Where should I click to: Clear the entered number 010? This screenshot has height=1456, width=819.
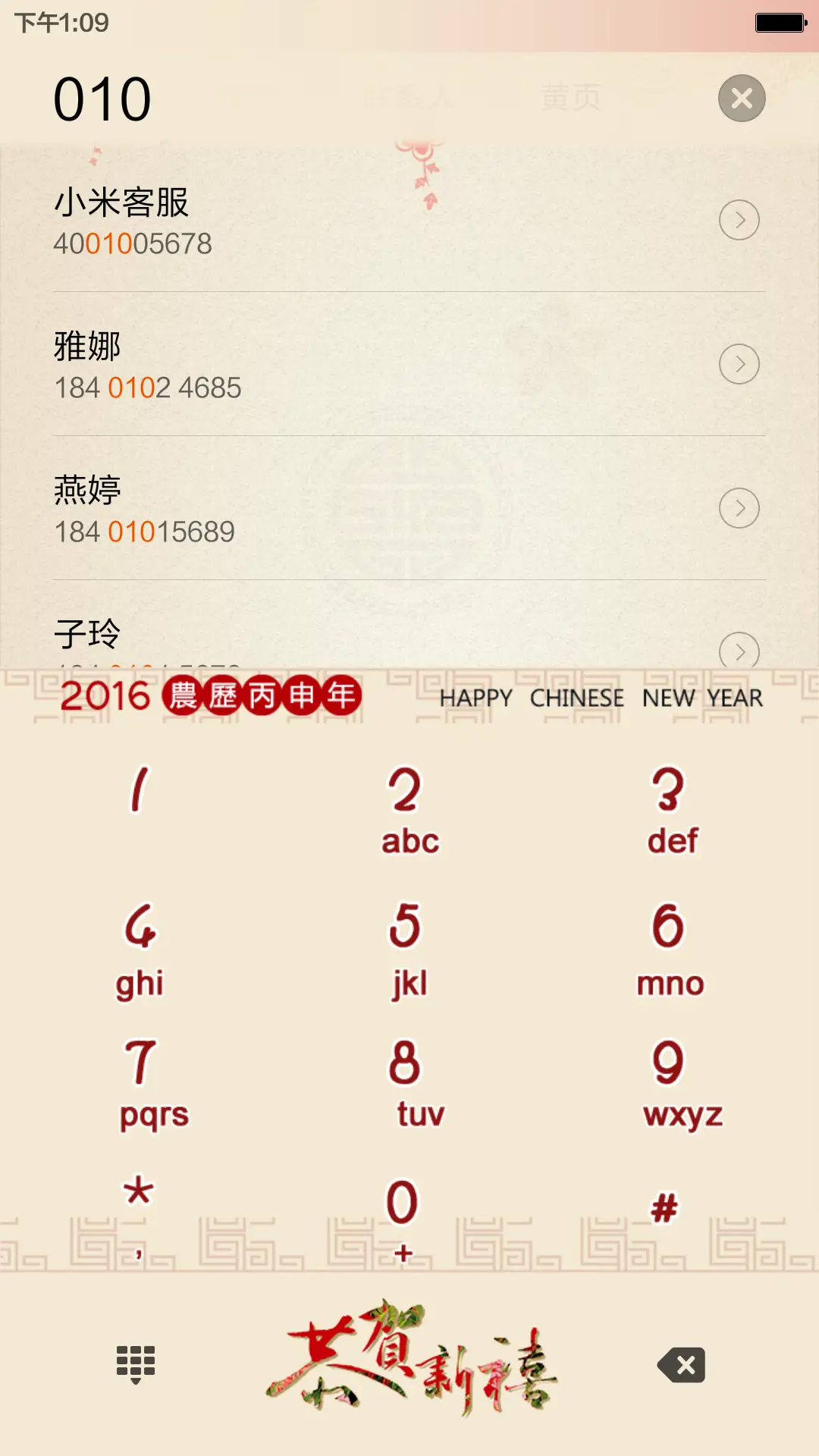point(741,99)
